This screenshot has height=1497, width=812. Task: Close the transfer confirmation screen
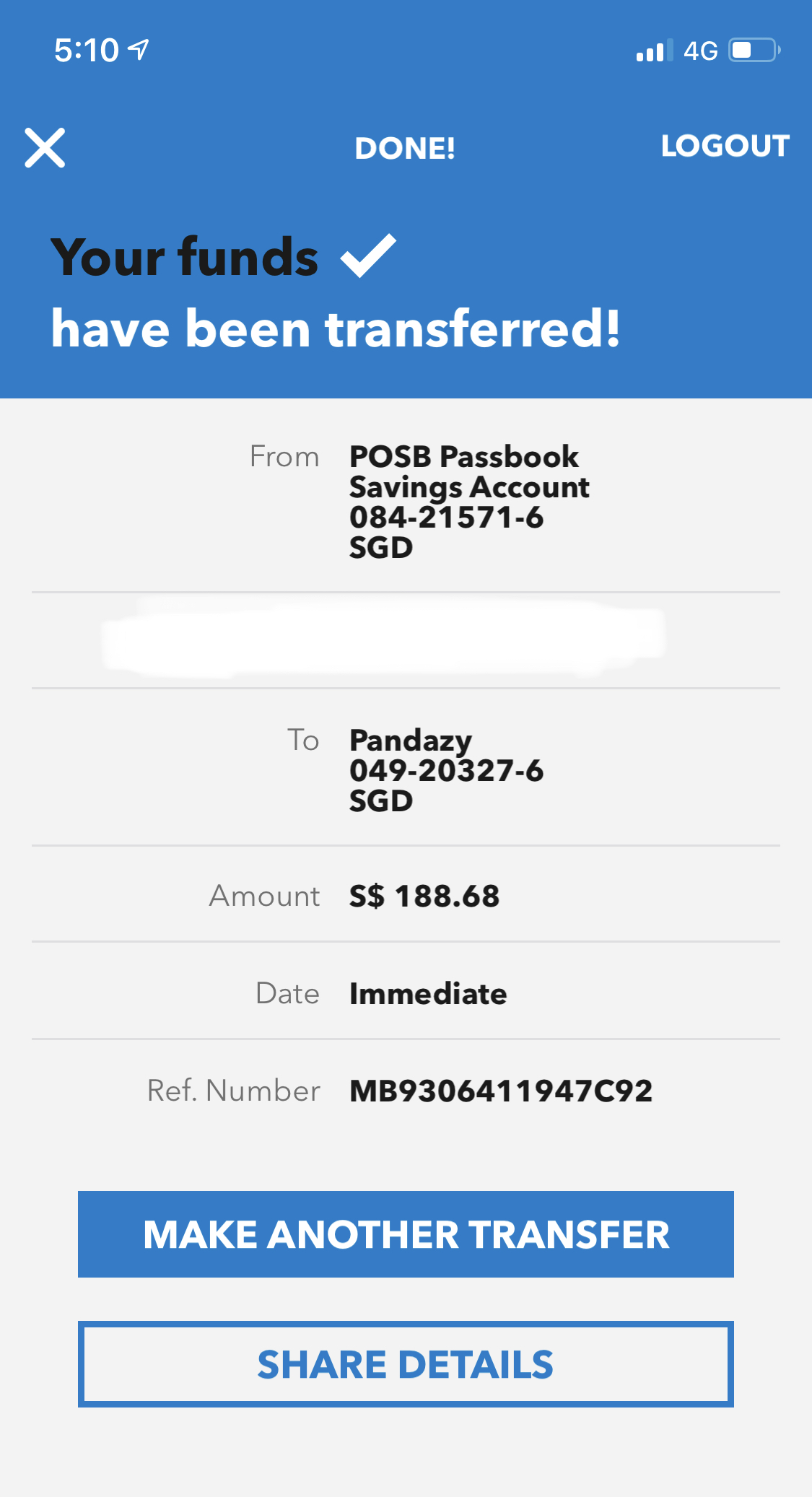click(x=45, y=148)
